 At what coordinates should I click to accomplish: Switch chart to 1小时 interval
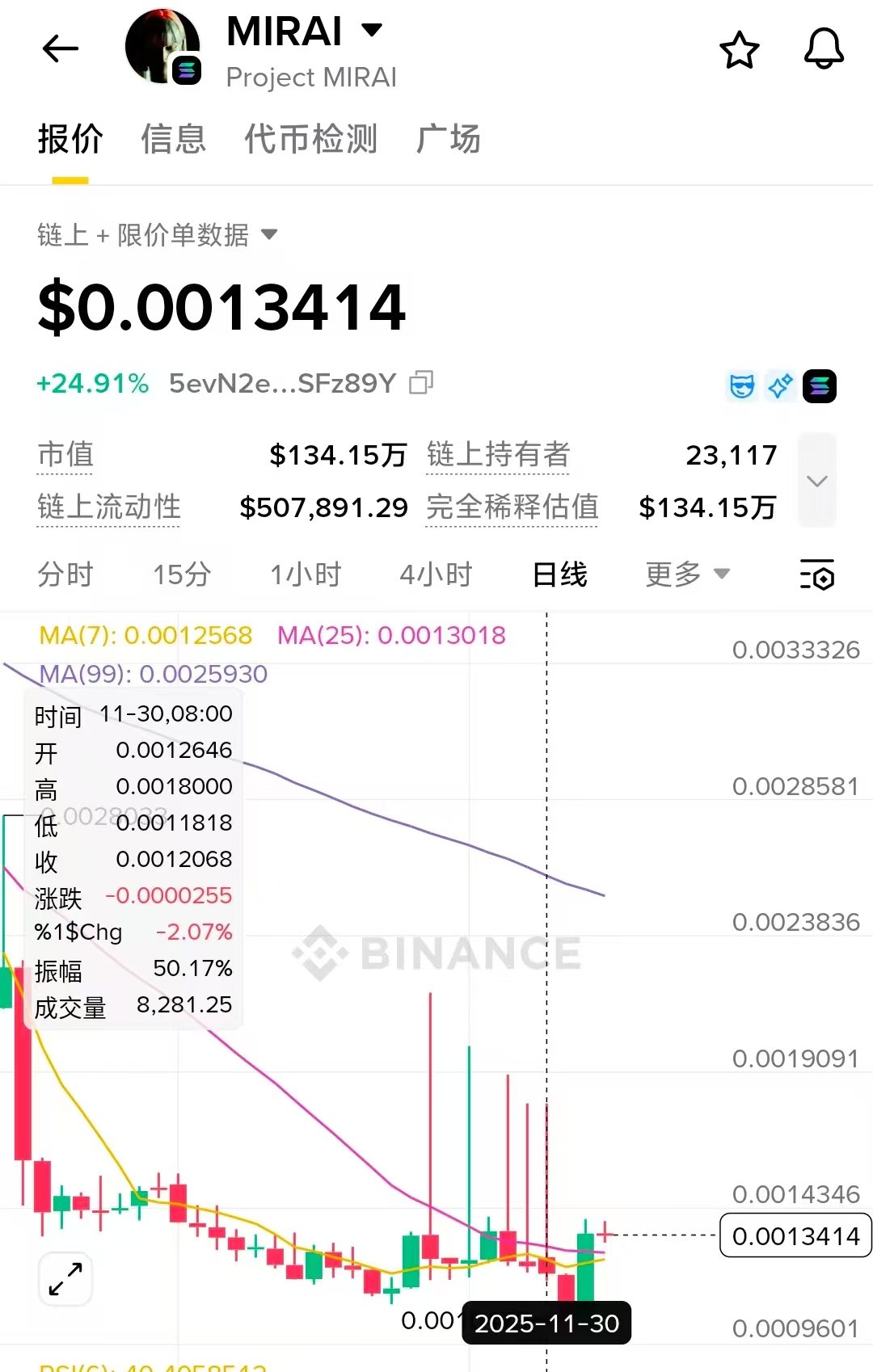[306, 574]
